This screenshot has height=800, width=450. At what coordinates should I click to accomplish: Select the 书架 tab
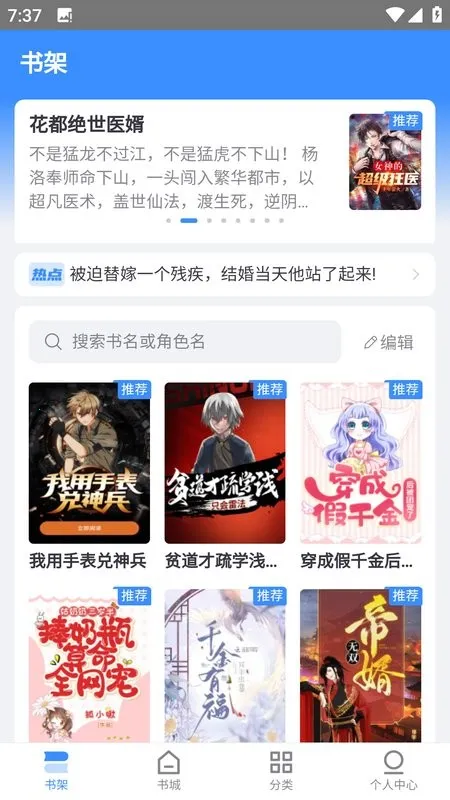pyautogui.click(x=56, y=771)
